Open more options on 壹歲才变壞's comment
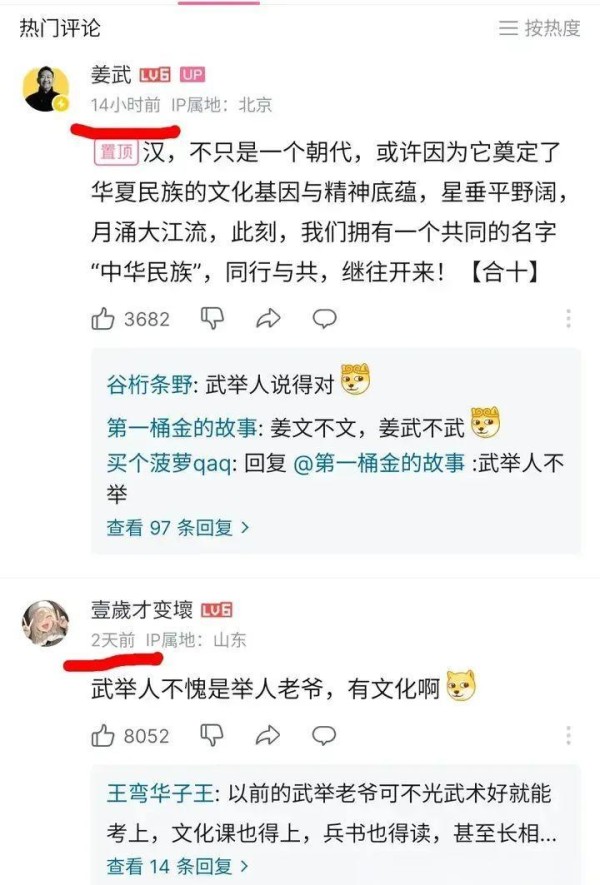This screenshot has width=600, height=885. click(x=568, y=736)
